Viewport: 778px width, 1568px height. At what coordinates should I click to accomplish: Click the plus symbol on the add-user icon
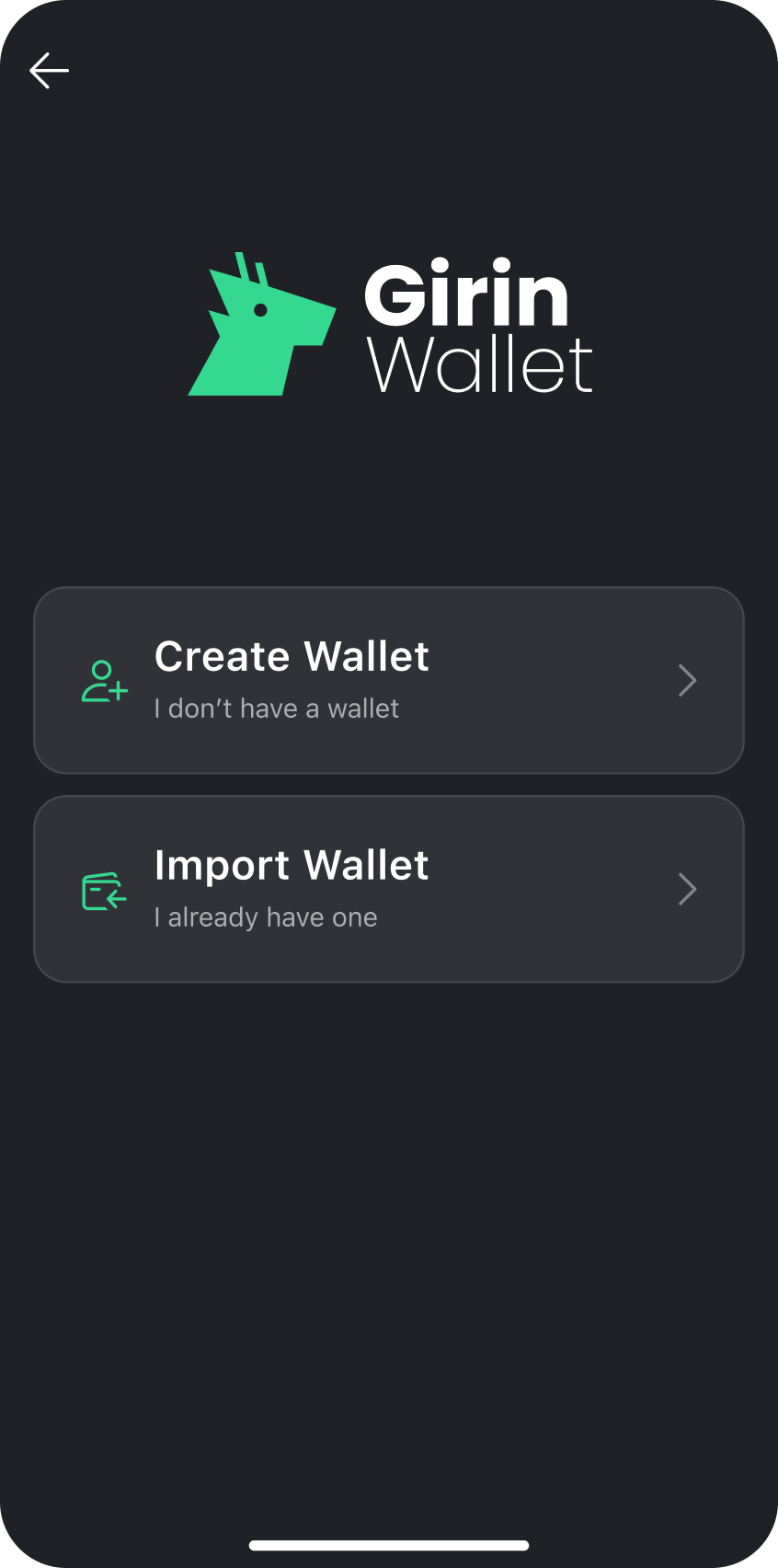click(x=119, y=692)
